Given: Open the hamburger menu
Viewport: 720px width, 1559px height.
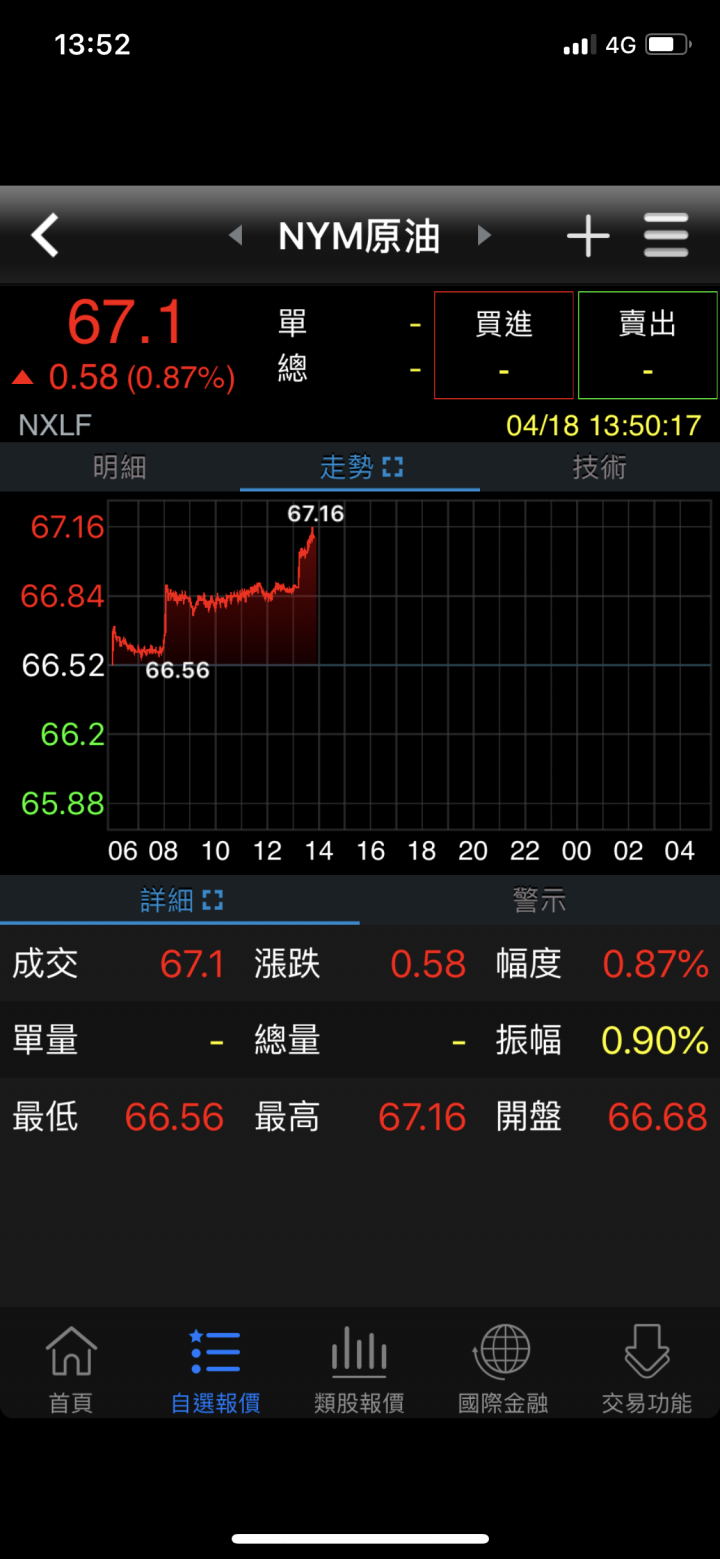Looking at the screenshot, I should point(666,236).
